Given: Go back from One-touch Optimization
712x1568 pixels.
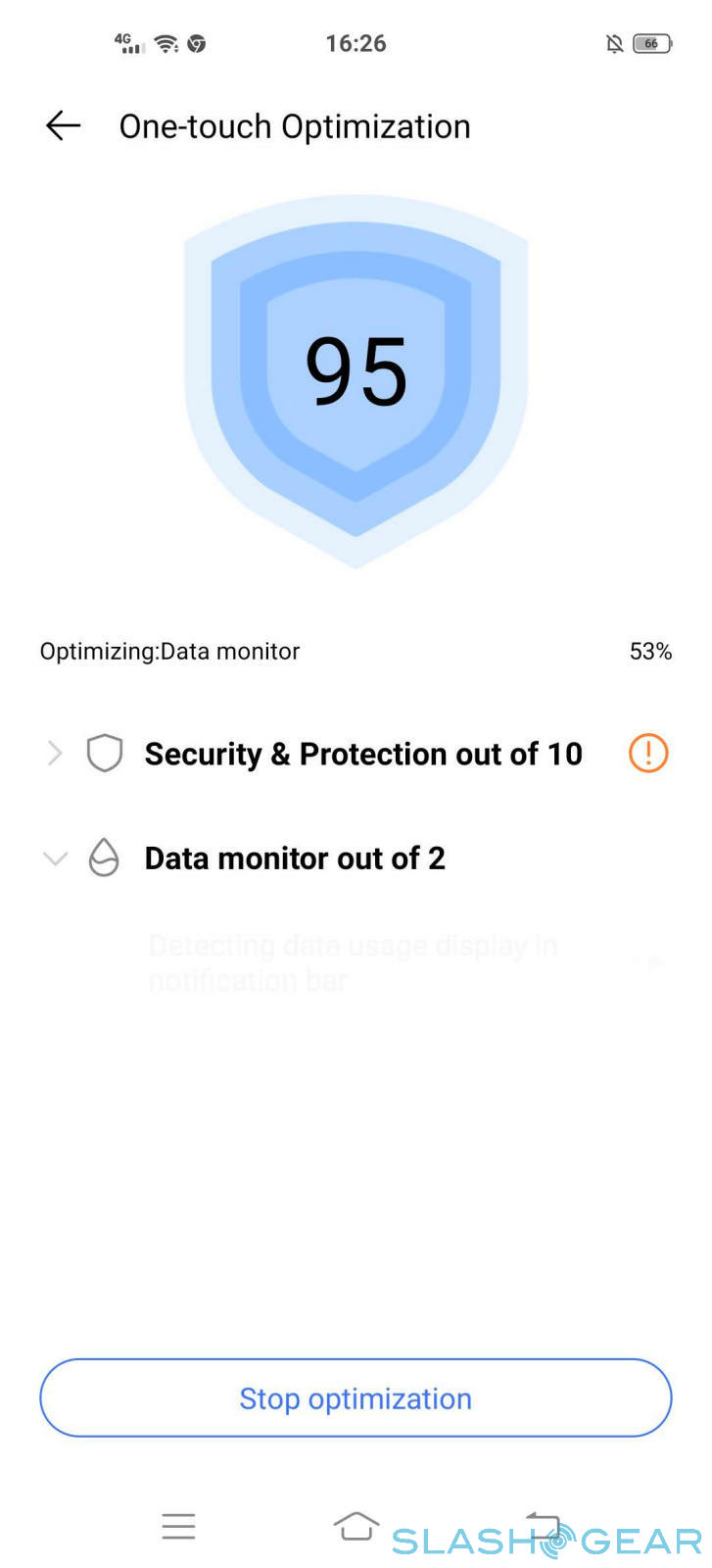Looking at the screenshot, I should coord(63,126).
